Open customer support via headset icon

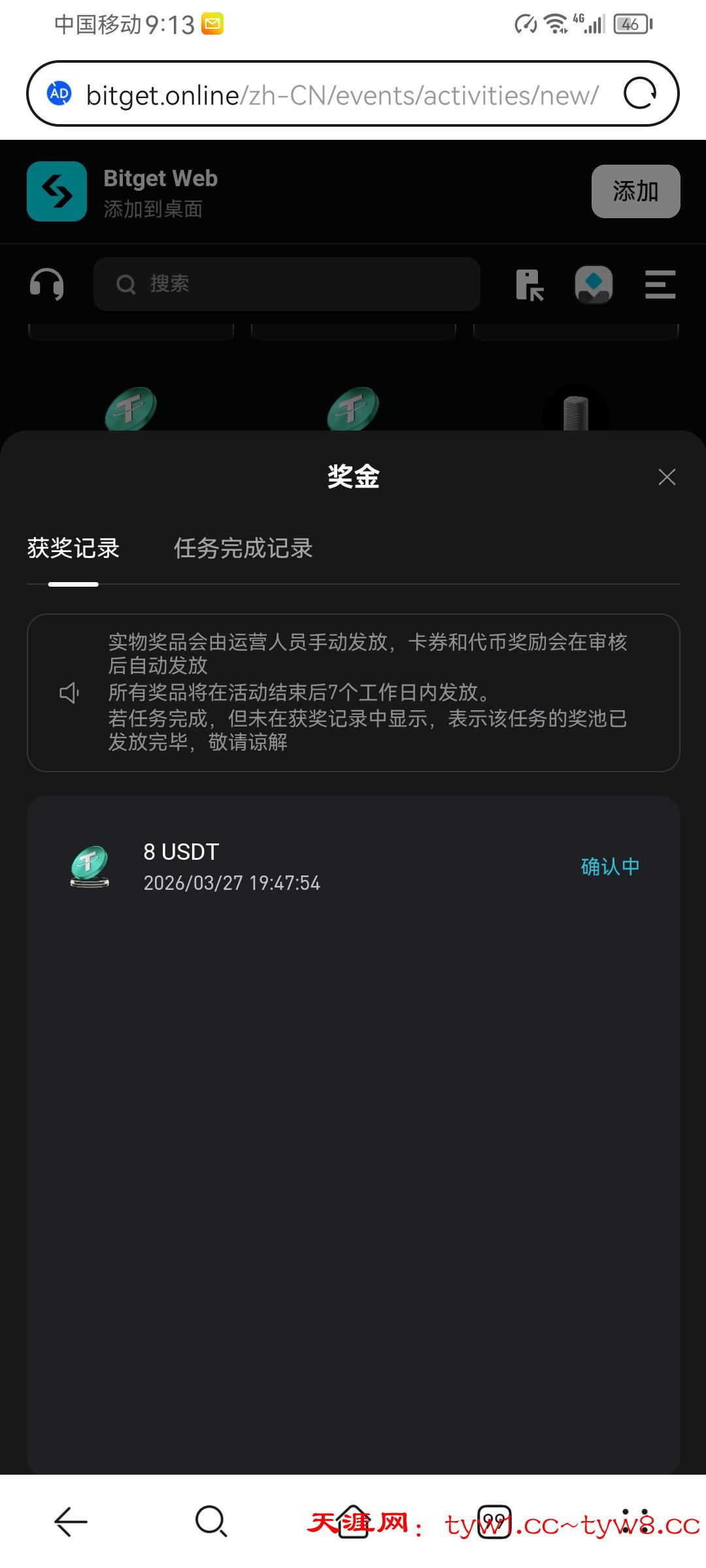47,284
